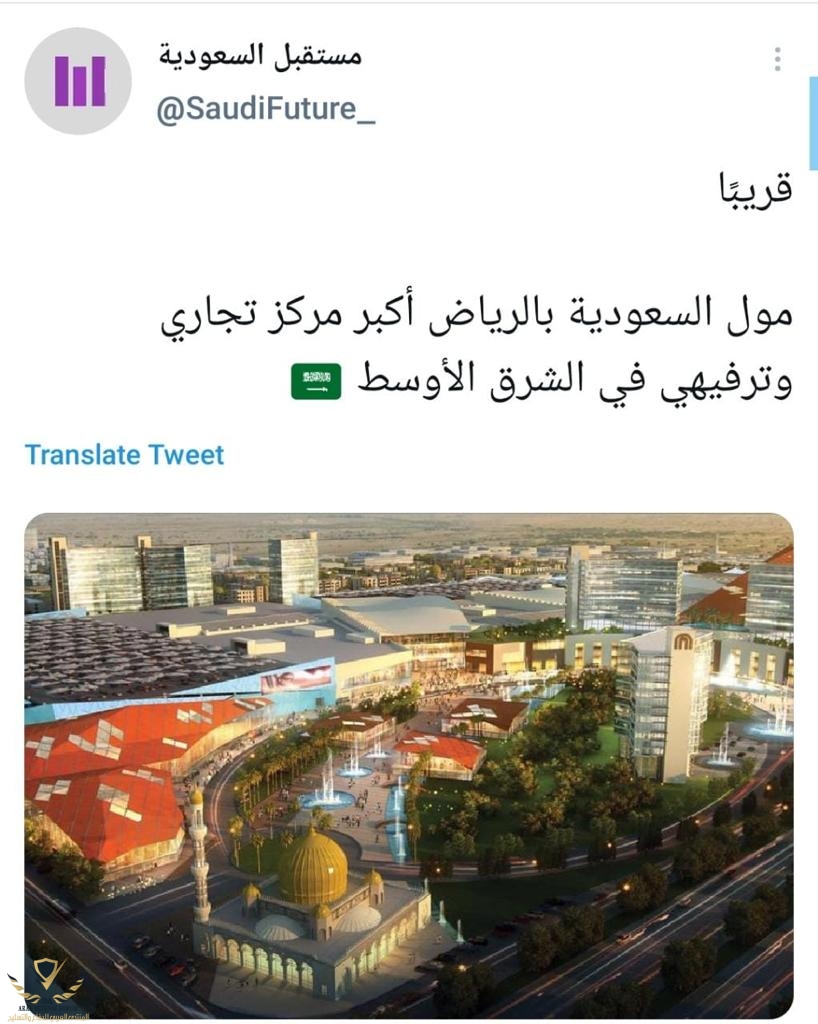Open the مستقبل السعودية profile avatar

point(78,81)
